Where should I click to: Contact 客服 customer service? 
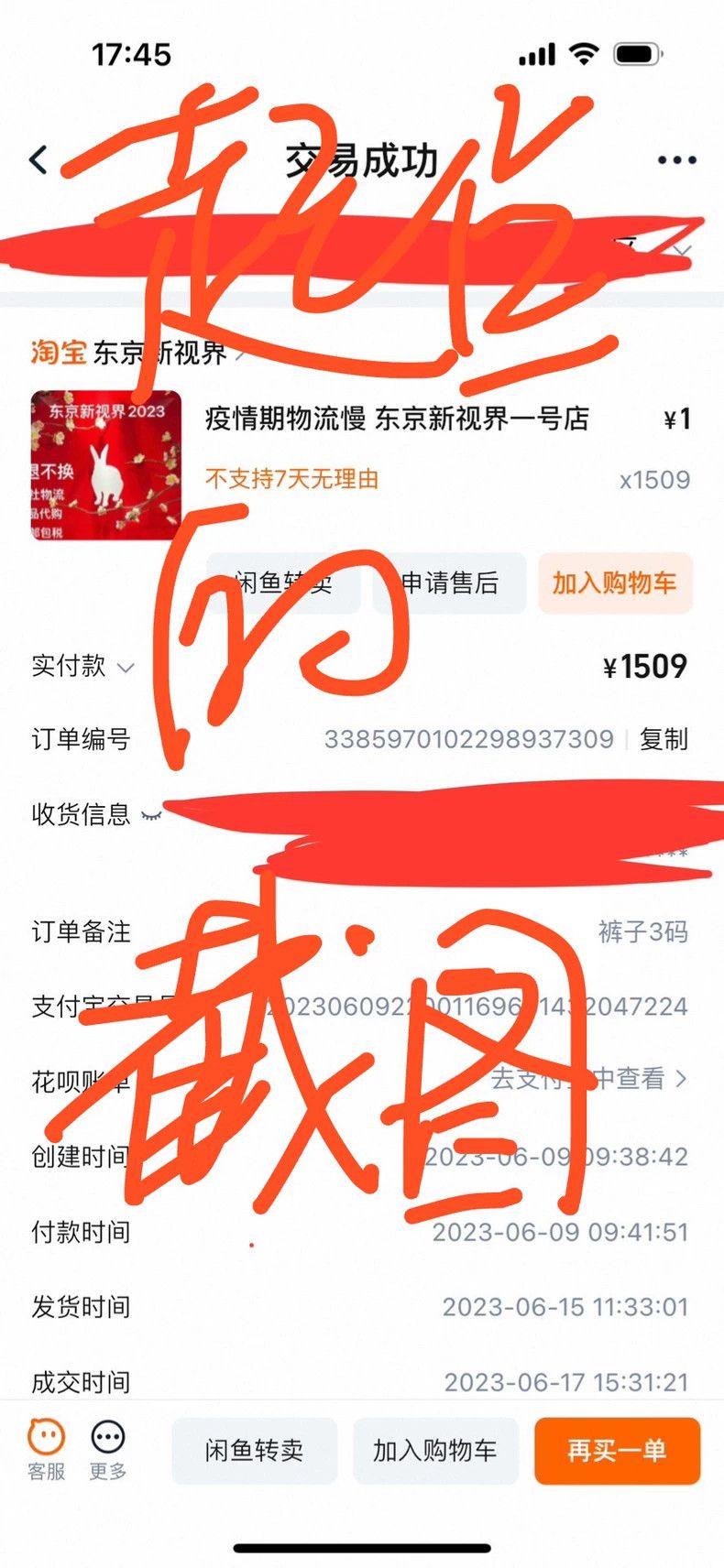[46, 1449]
